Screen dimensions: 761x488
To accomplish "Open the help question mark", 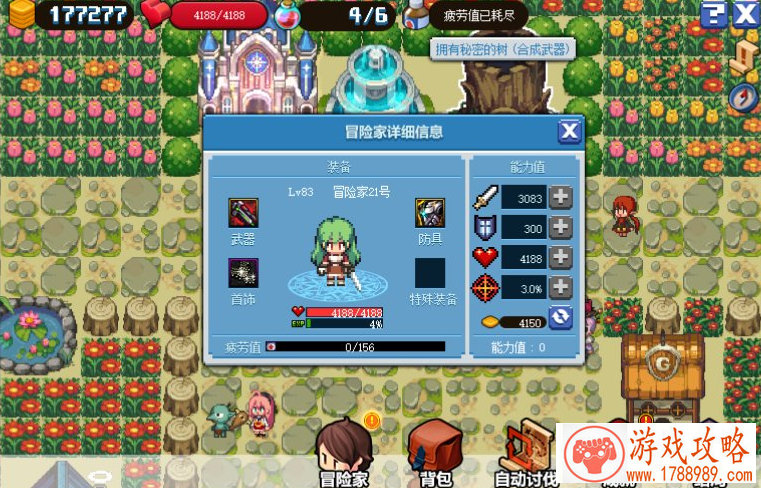I will point(713,13).
